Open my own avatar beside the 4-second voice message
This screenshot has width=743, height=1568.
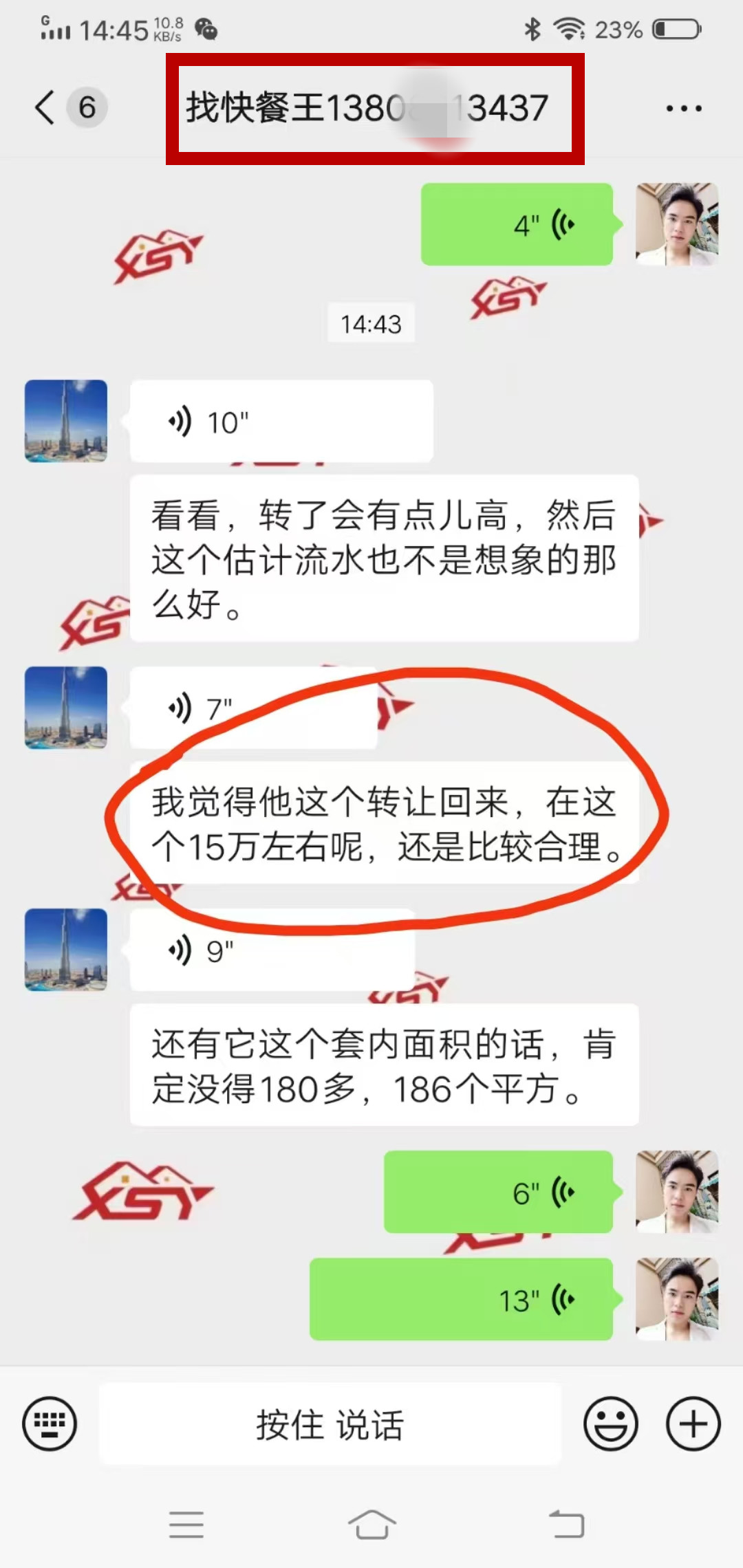point(677,224)
